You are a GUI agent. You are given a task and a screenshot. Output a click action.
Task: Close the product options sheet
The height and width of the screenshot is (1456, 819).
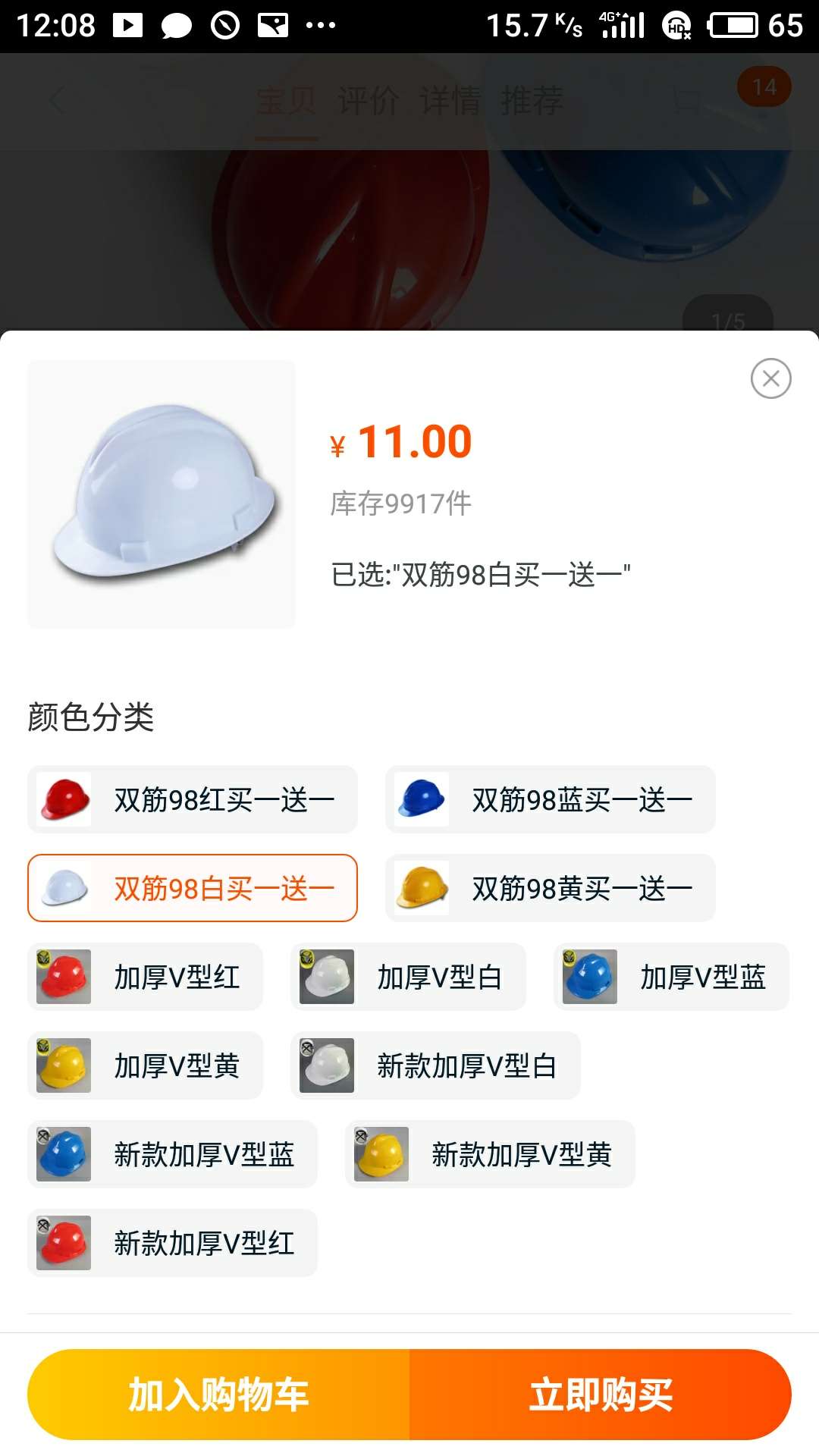click(x=770, y=378)
